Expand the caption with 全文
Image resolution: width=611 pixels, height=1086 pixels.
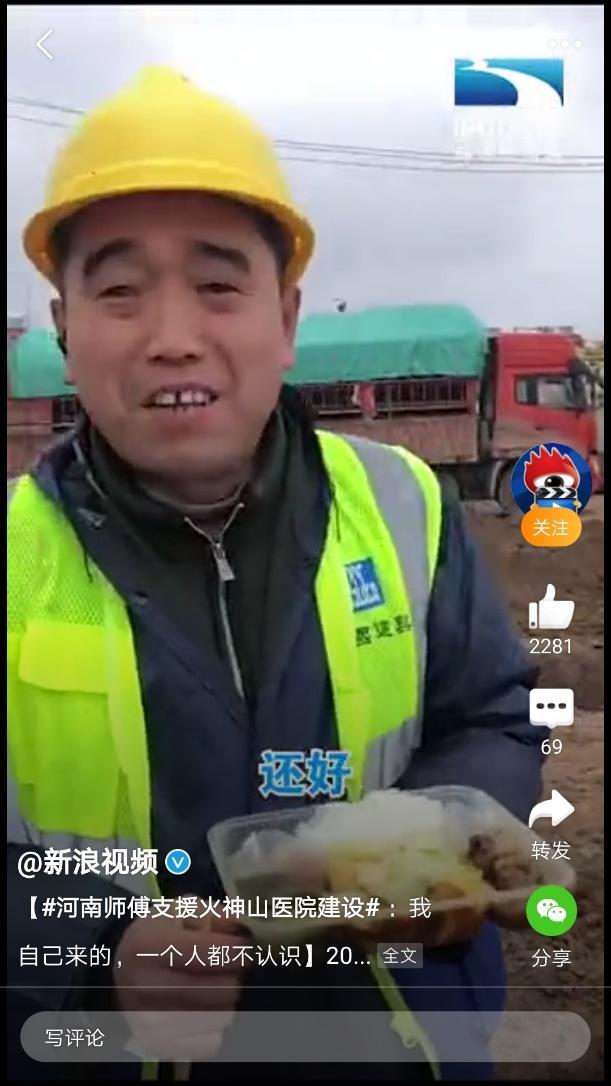[x=400, y=956]
